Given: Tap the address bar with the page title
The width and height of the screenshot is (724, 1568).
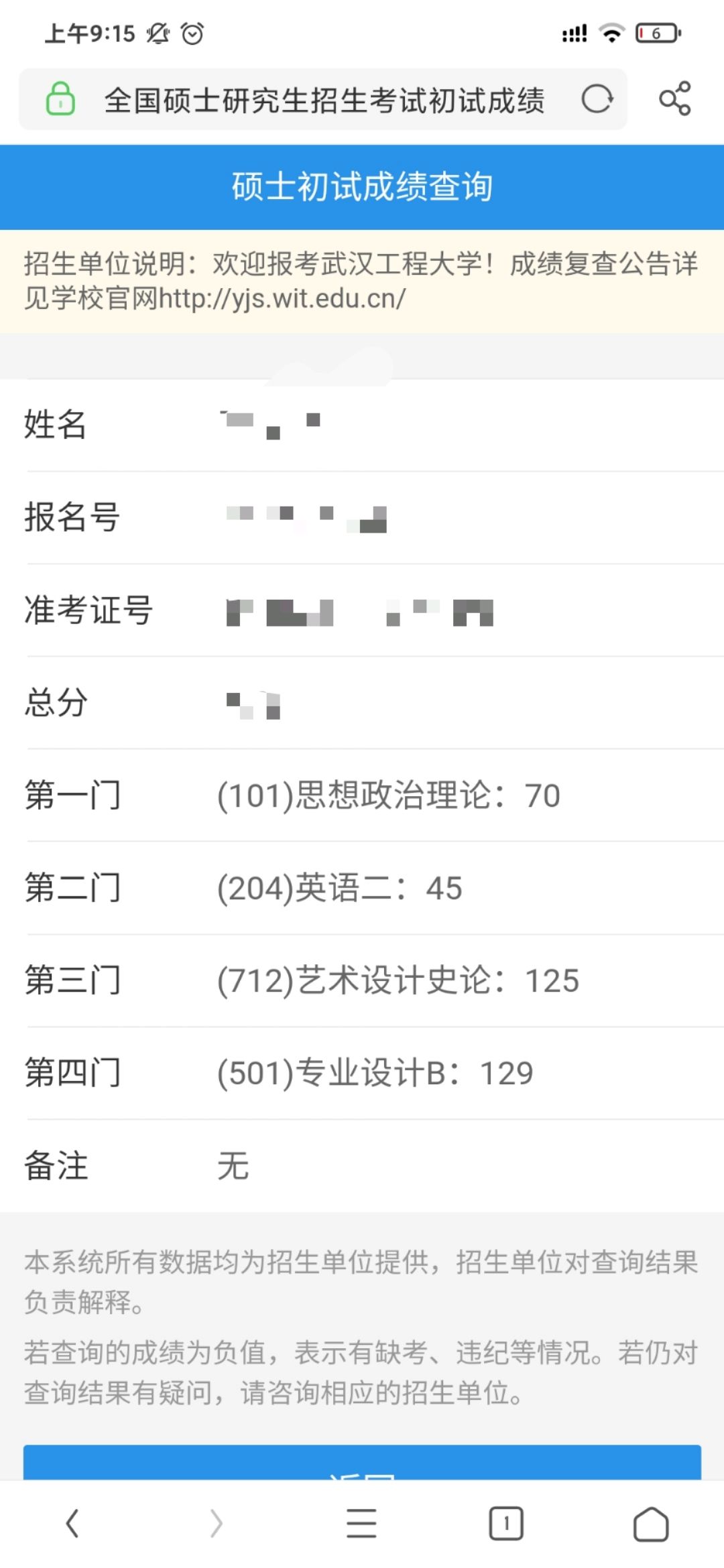Looking at the screenshot, I should coord(323,100).
